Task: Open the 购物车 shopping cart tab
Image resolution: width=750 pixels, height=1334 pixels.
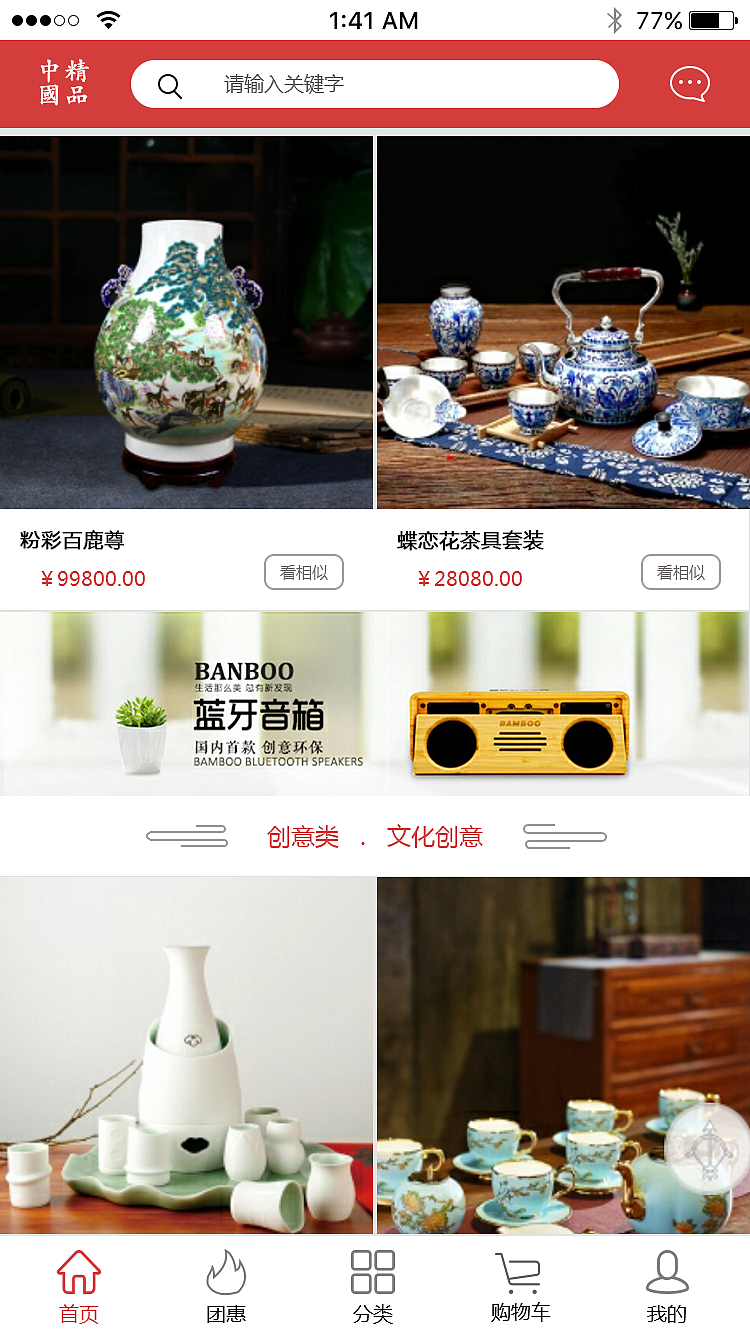Action: 520,1286
